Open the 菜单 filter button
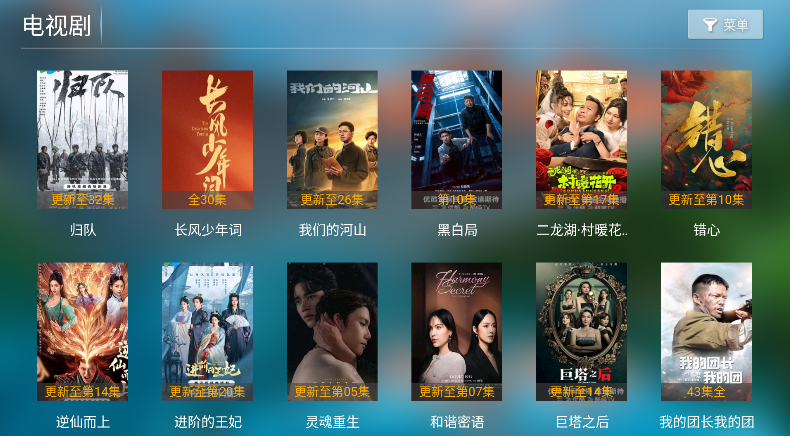The width and height of the screenshot is (790, 436). tap(725, 25)
